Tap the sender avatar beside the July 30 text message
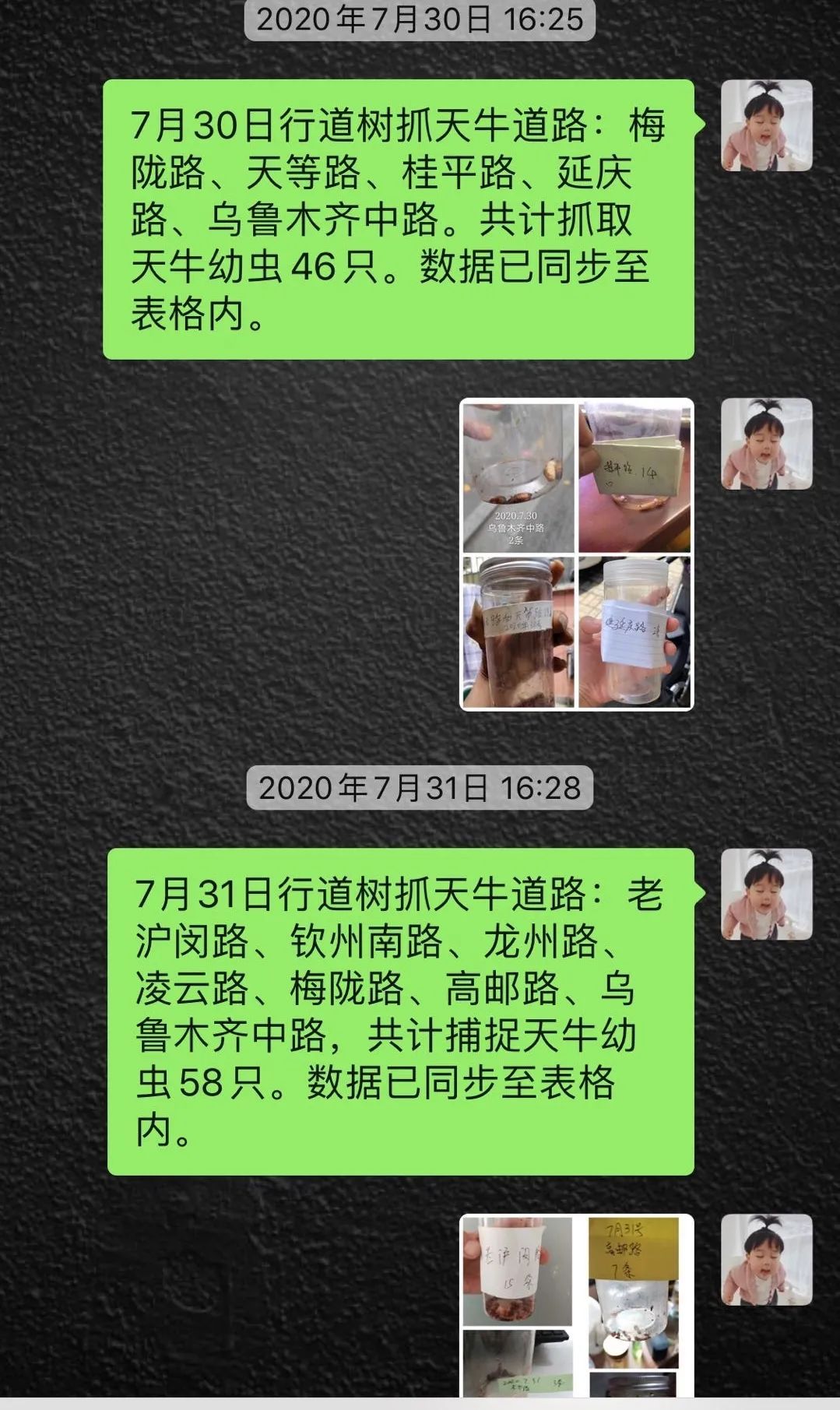The height and width of the screenshot is (1410, 840). coord(766,125)
